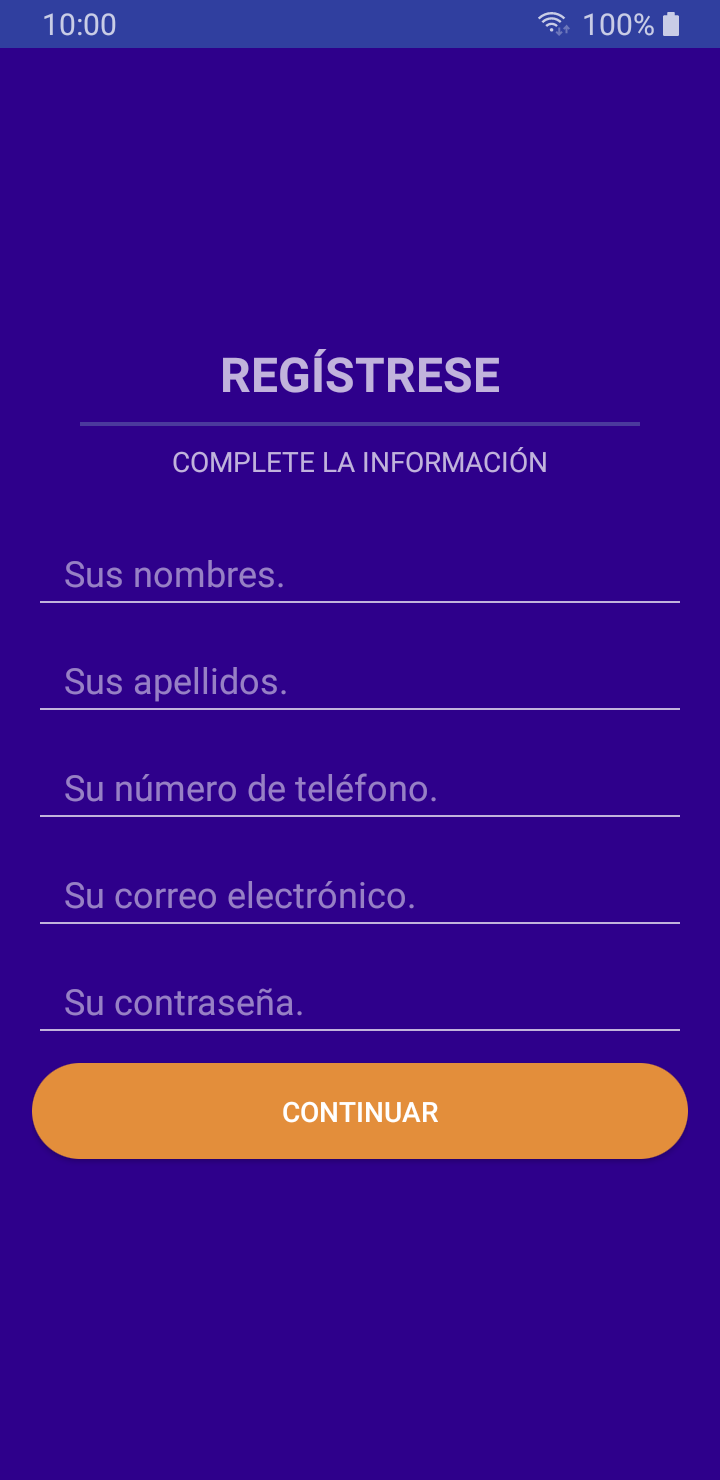Tap the orange CONTINUAR button
Screen dimensions: 720x1480
(x=360, y=1112)
